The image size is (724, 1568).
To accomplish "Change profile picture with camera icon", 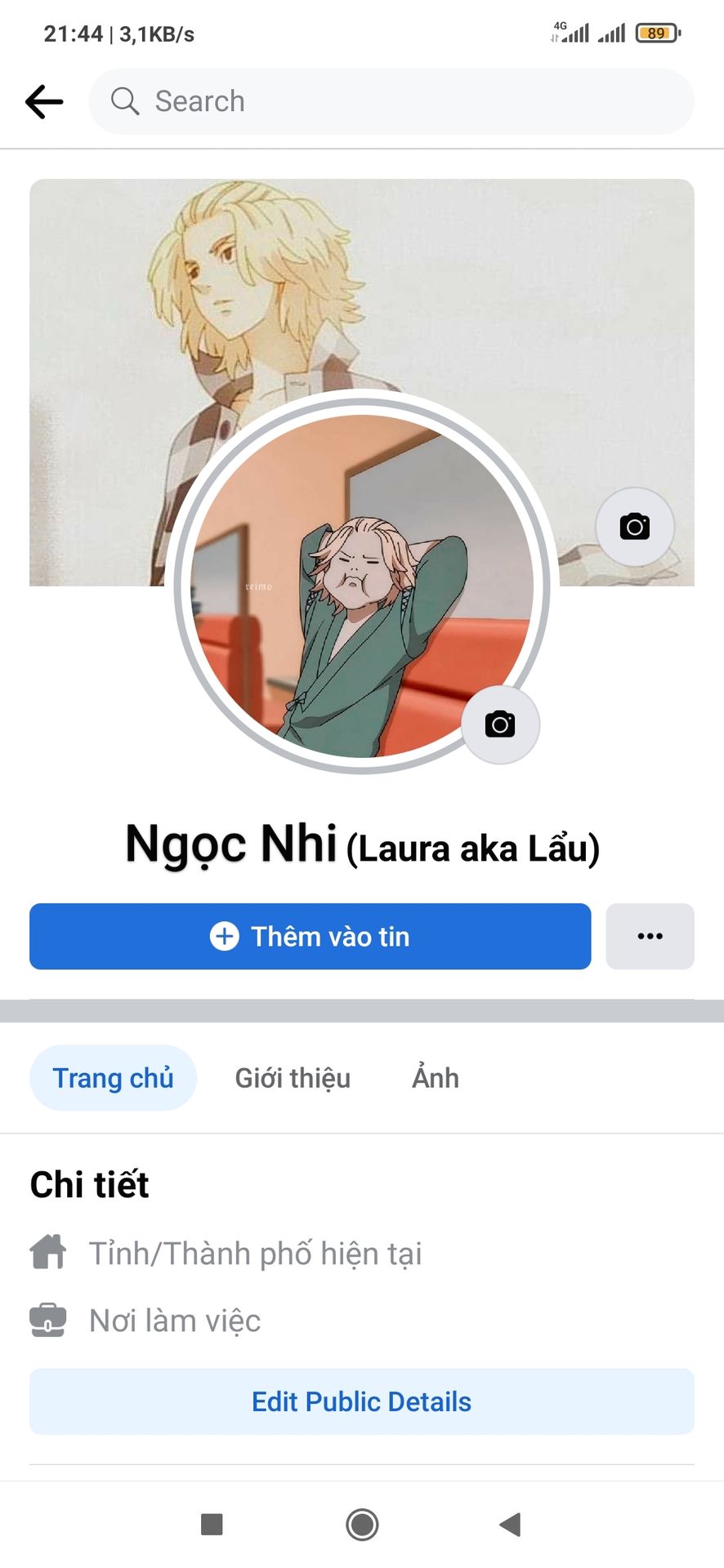I will click(x=500, y=724).
